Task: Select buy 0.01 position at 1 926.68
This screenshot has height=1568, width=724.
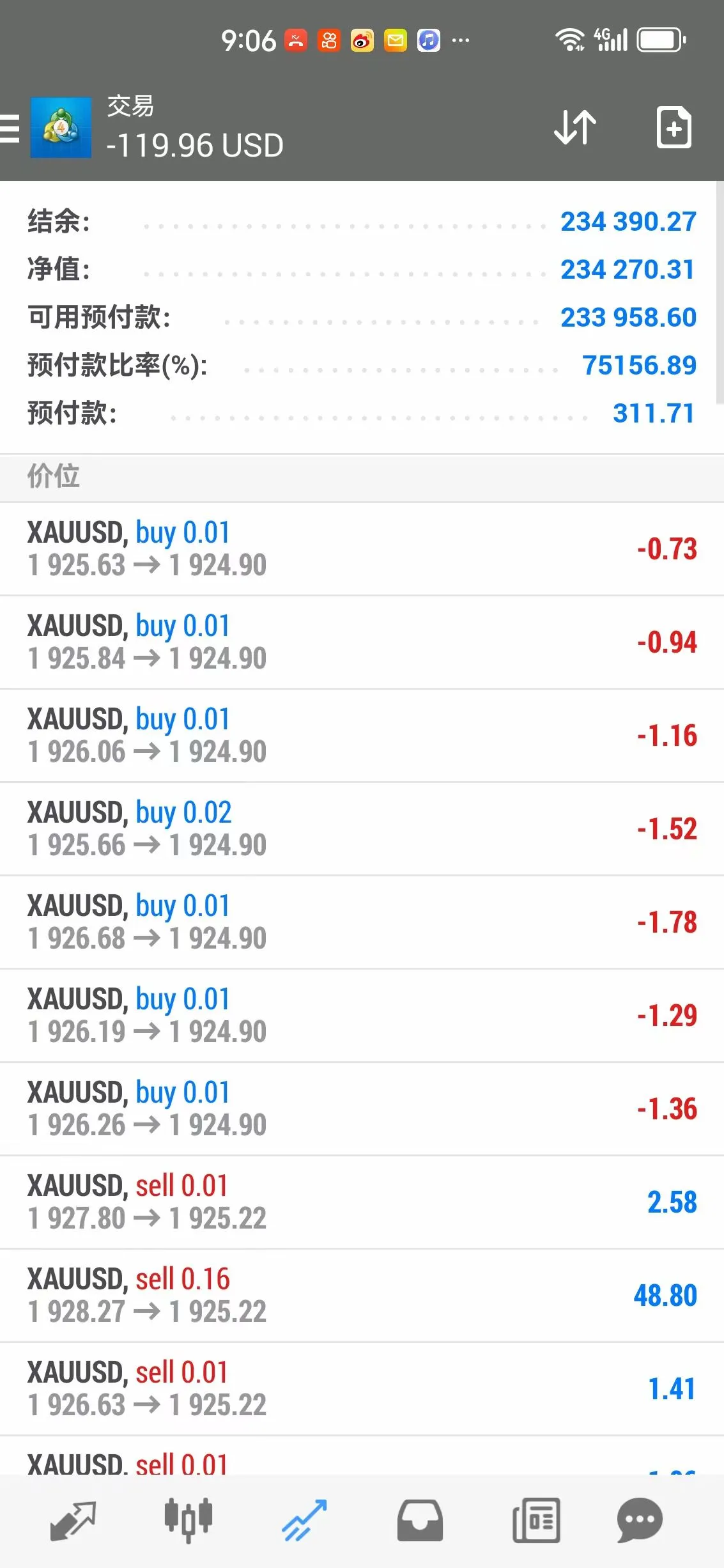Action: [x=362, y=922]
